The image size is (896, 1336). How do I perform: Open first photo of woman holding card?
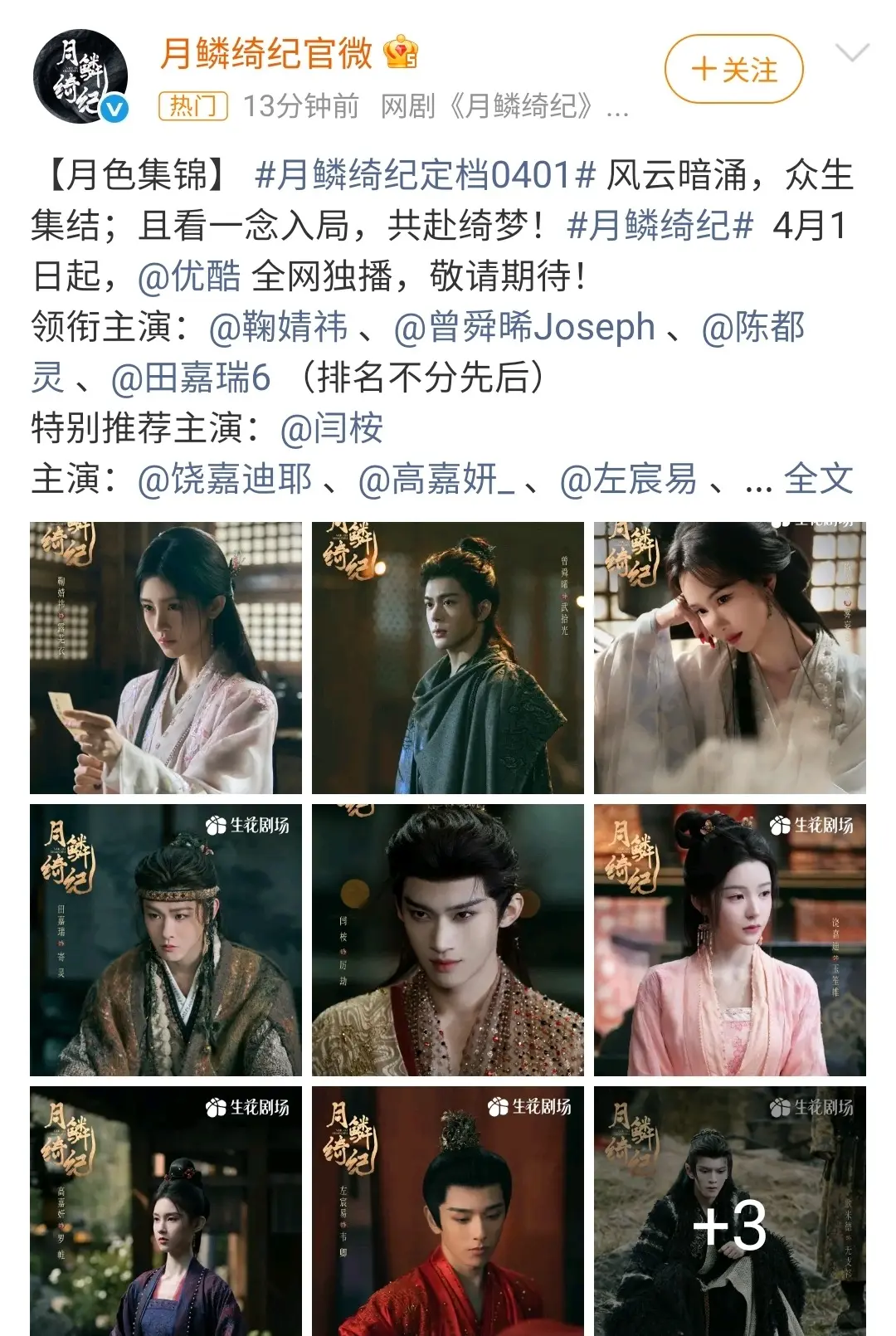click(166, 657)
